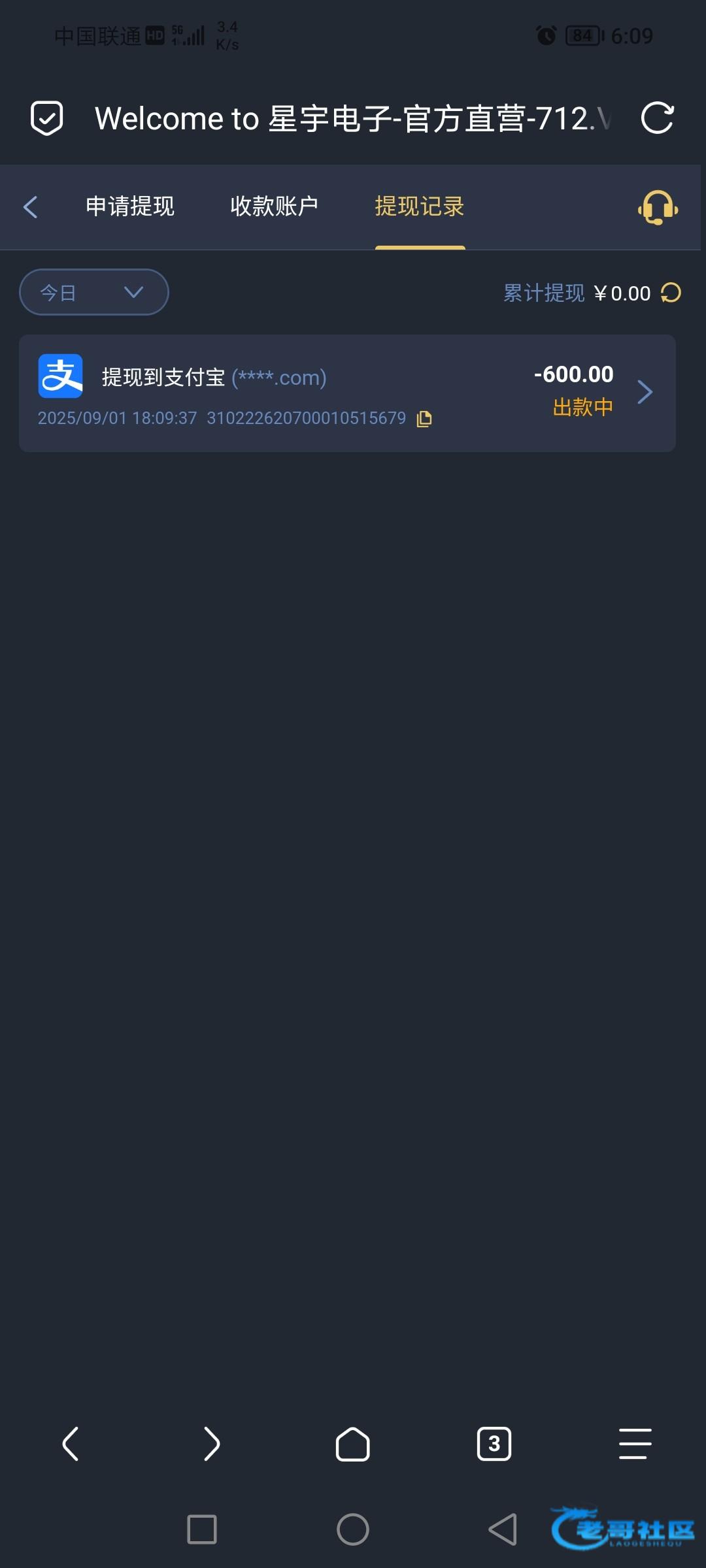Image resolution: width=706 pixels, height=1568 pixels.
Task: Go to the browser's previous page
Action: [71, 1443]
